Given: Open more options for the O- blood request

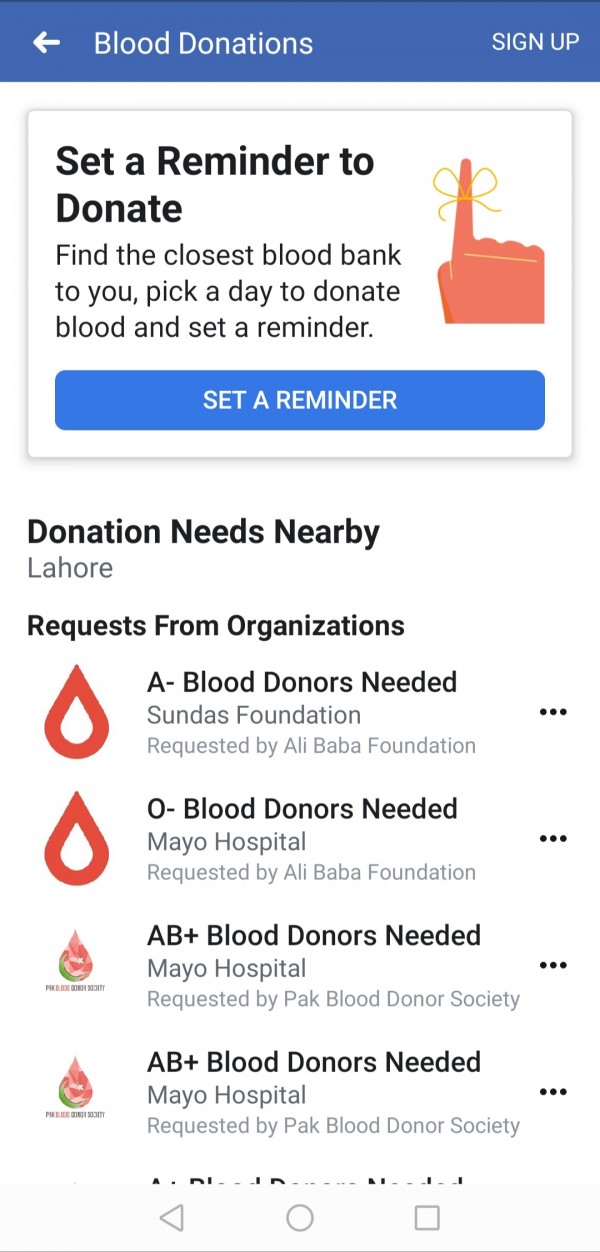Looking at the screenshot, I should (553, 839).
